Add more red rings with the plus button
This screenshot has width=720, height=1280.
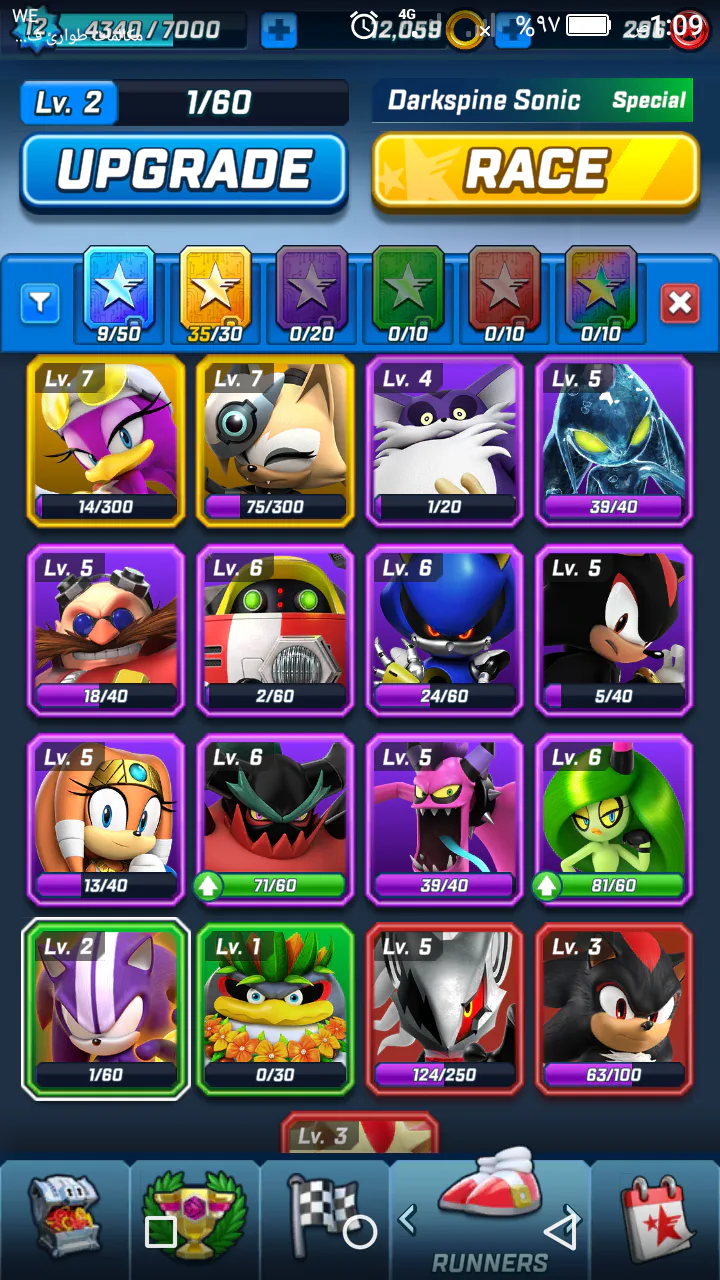(x=515, y=30)
